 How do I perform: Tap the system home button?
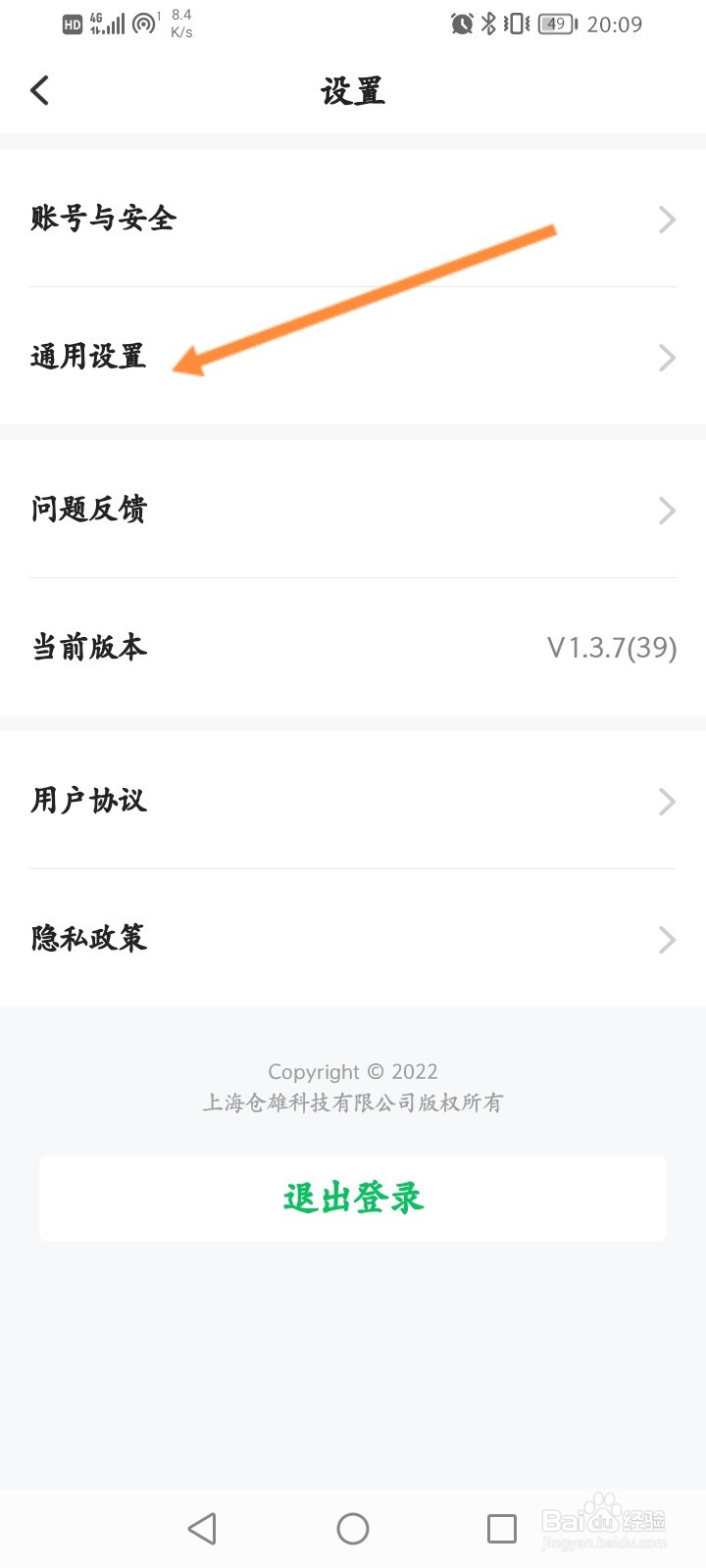[353, 1528]
